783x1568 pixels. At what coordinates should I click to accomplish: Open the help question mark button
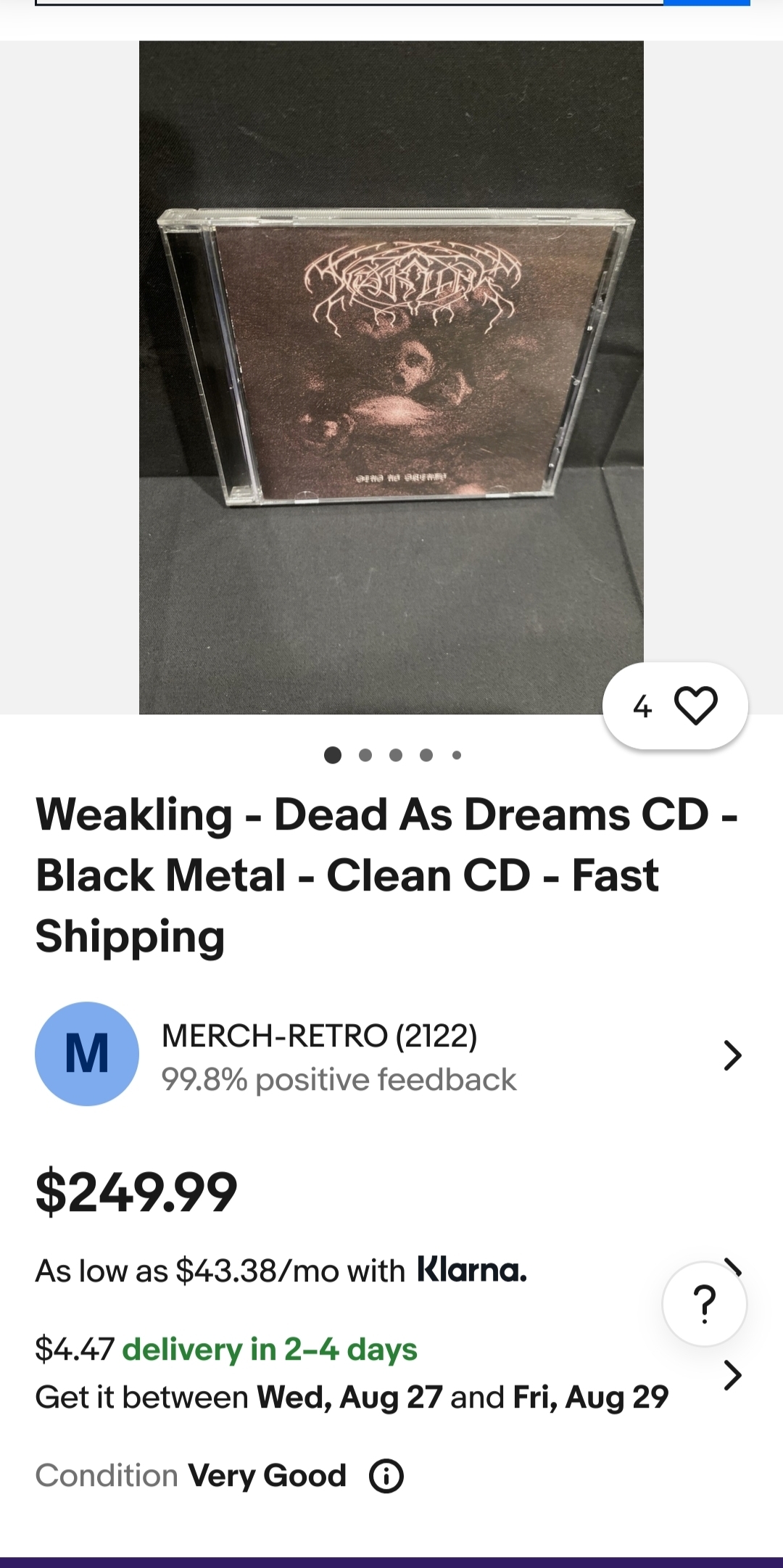click(x=704, y=1303)
